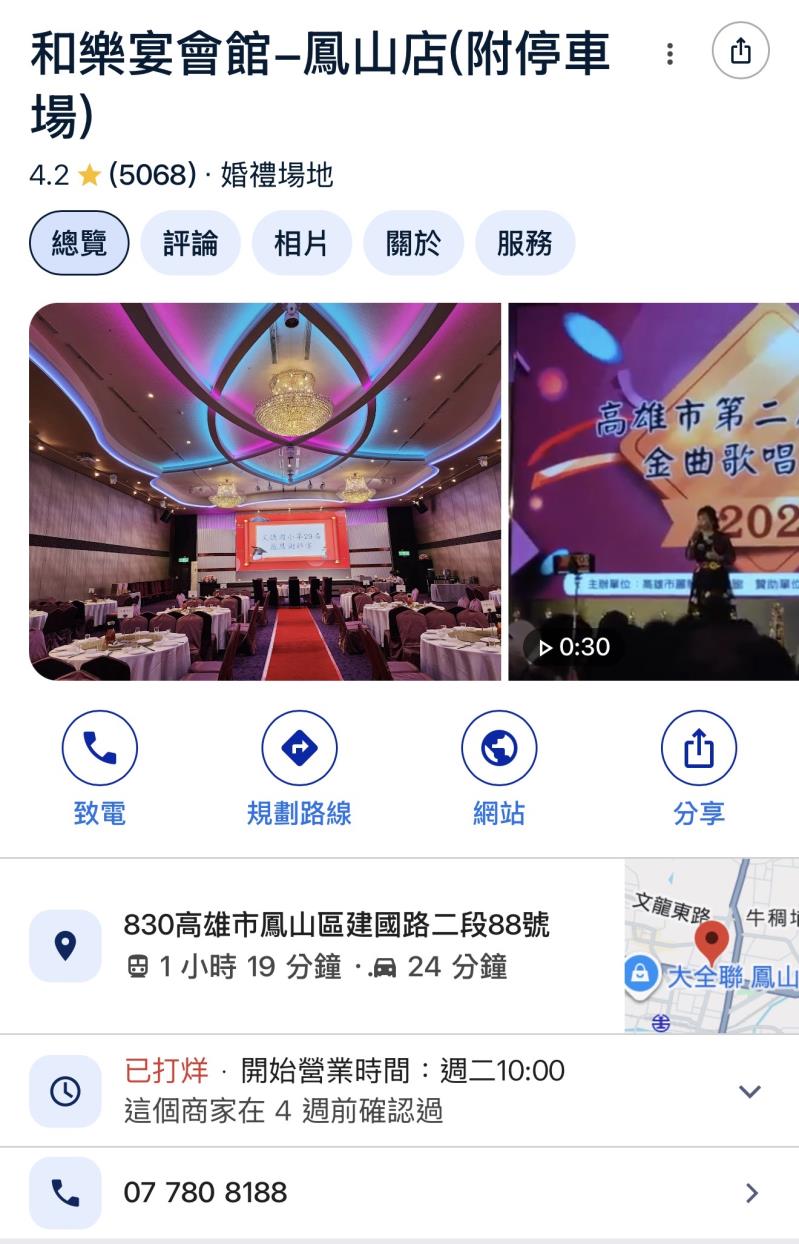Open the share icon at the top right
The image size is (799, 1244).
742,49
